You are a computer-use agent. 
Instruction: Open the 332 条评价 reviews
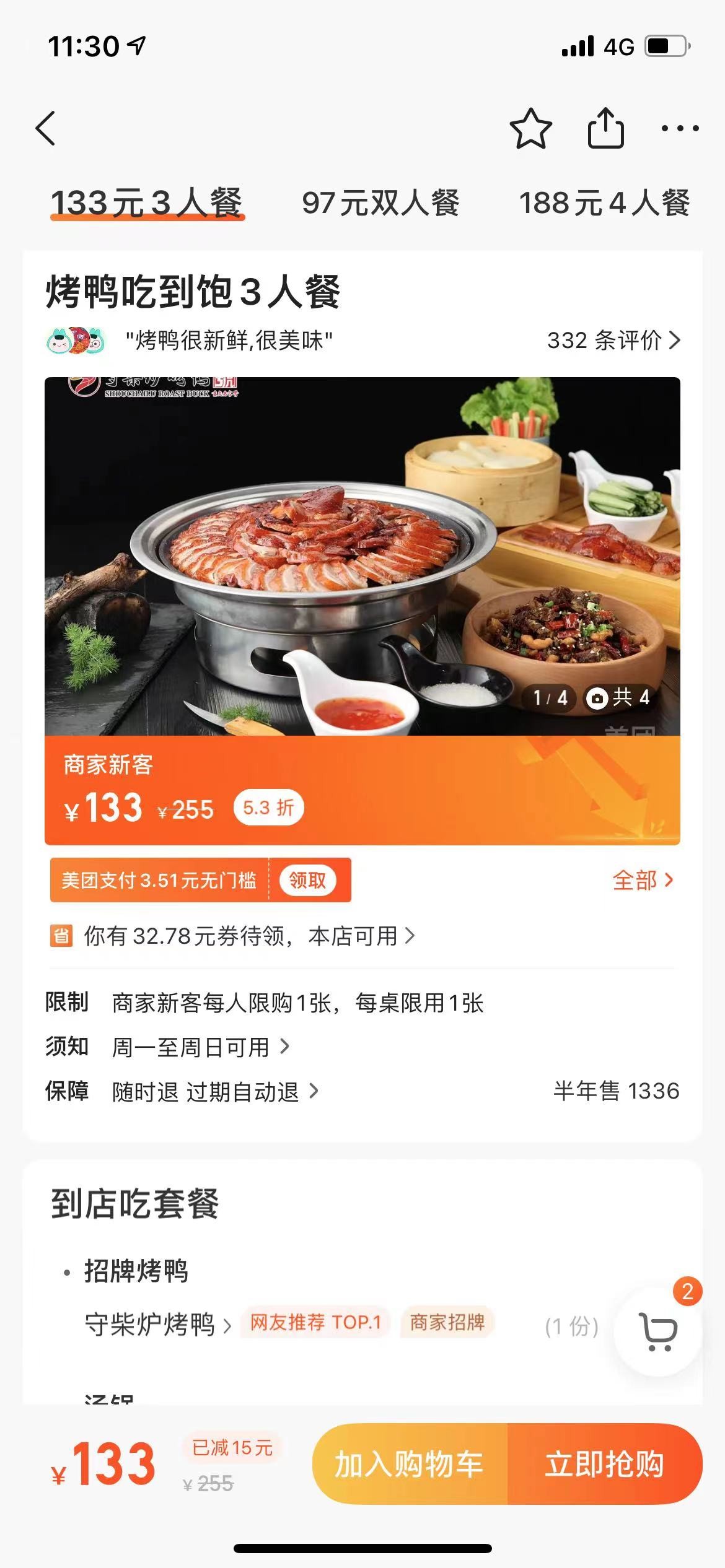click(613, 340)
